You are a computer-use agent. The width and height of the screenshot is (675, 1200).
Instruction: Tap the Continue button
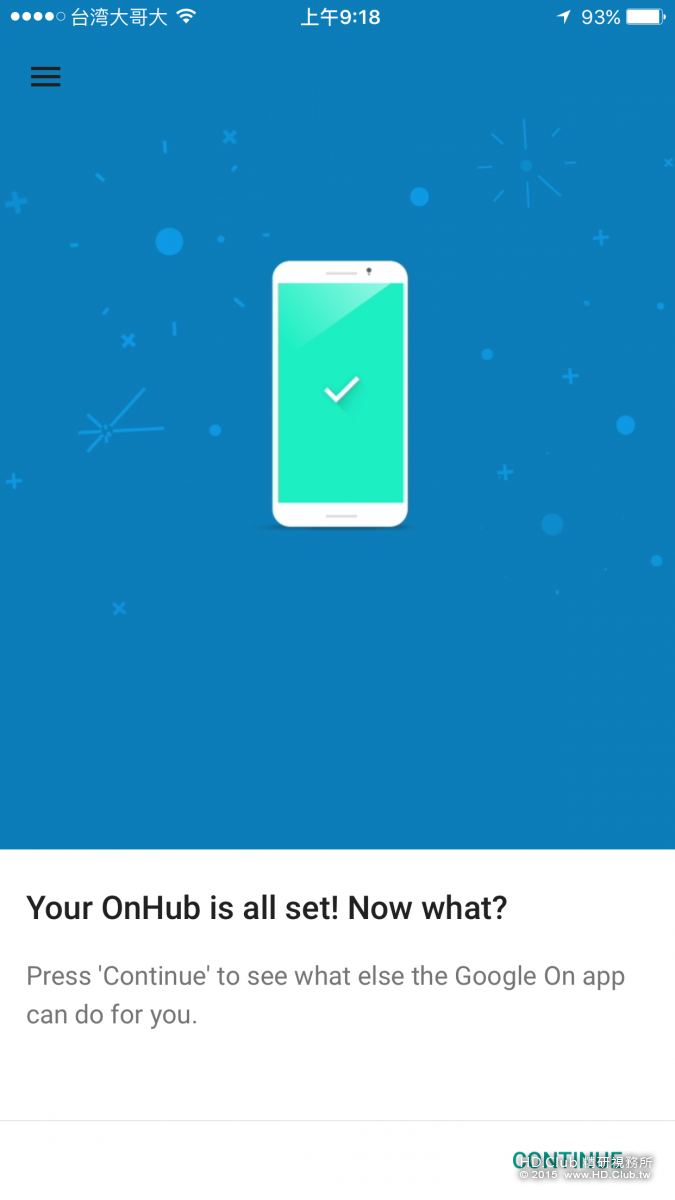point(567,1160)
